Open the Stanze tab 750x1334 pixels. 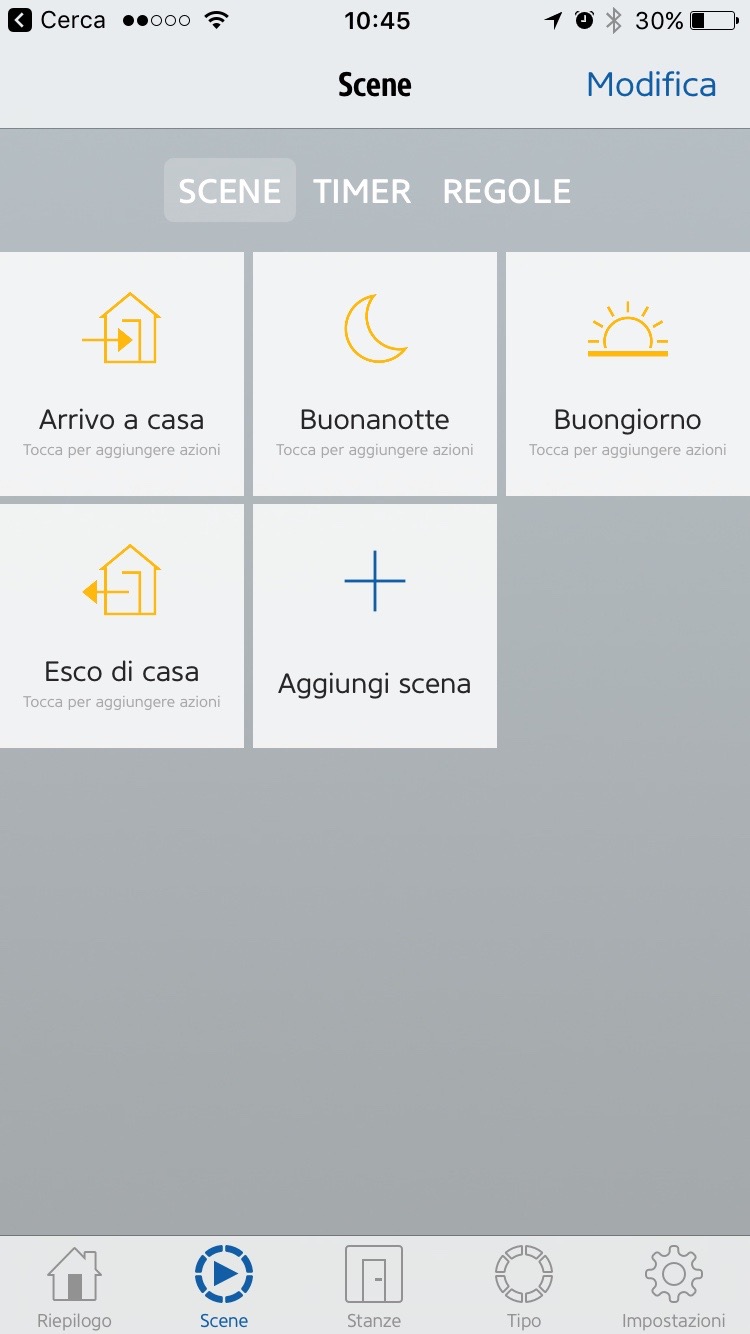click(374, 1286)
